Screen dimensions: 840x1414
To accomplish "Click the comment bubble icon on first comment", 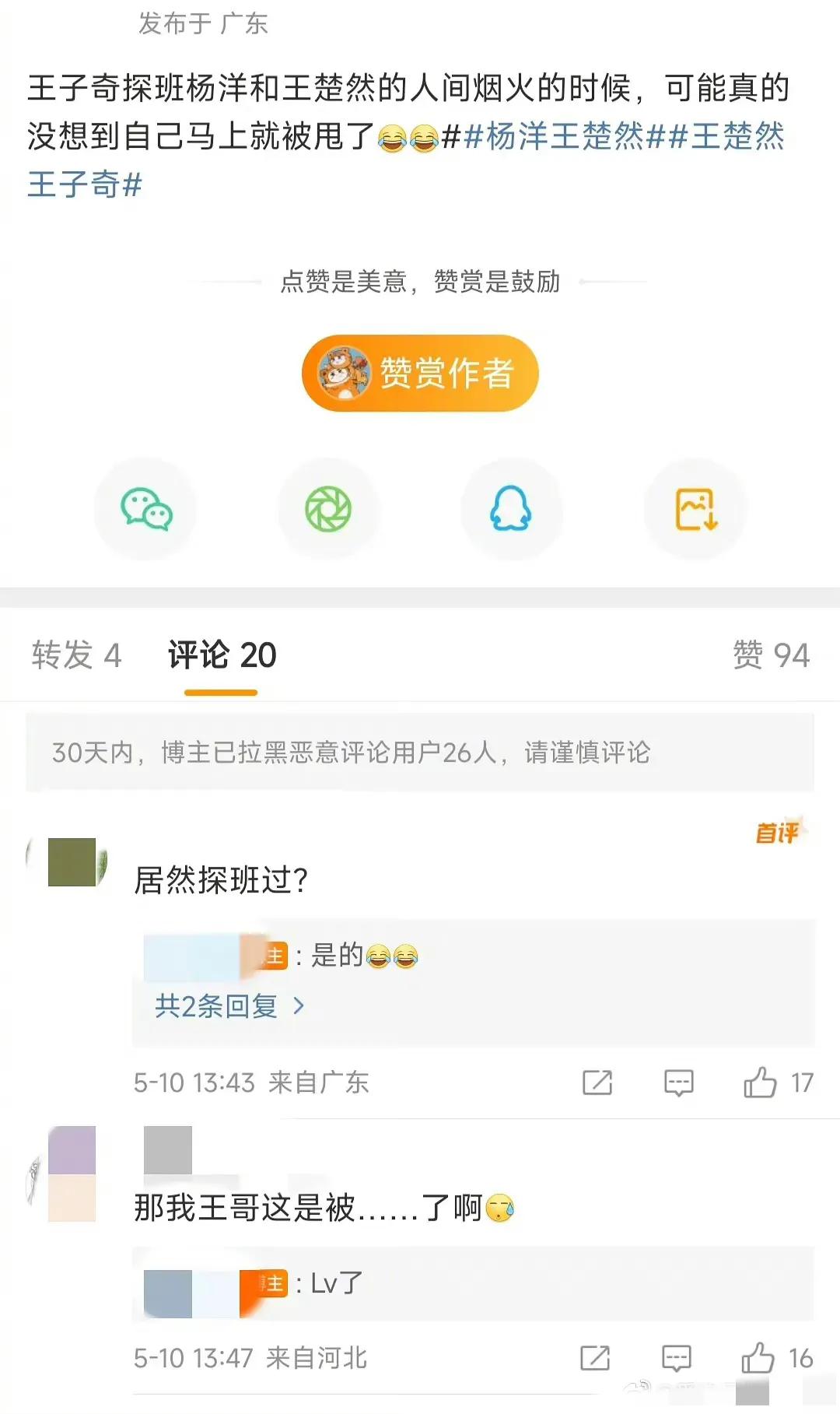I will 678,1082.
